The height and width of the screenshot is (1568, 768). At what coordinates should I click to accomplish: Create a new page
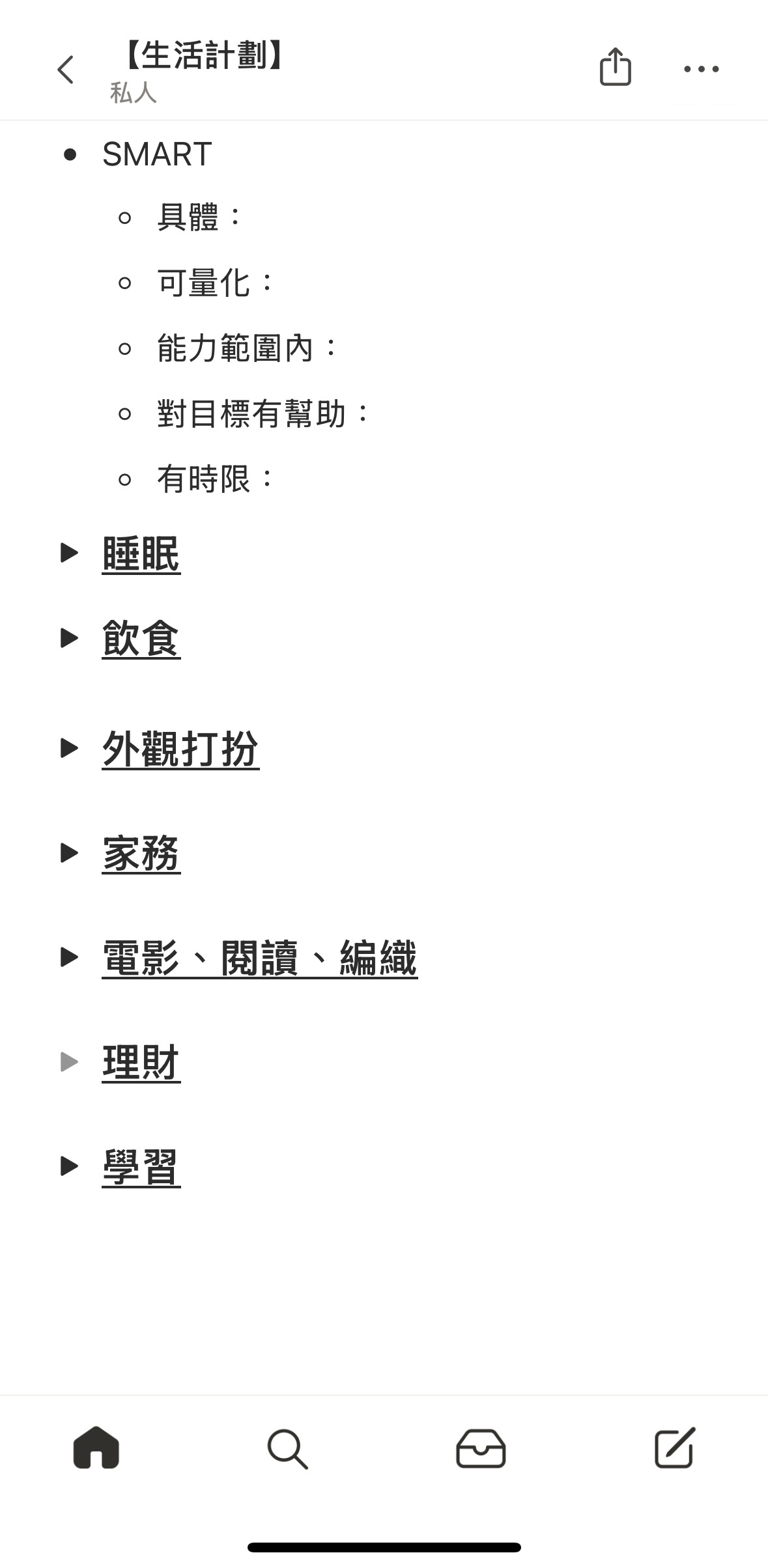point(674,1448)
